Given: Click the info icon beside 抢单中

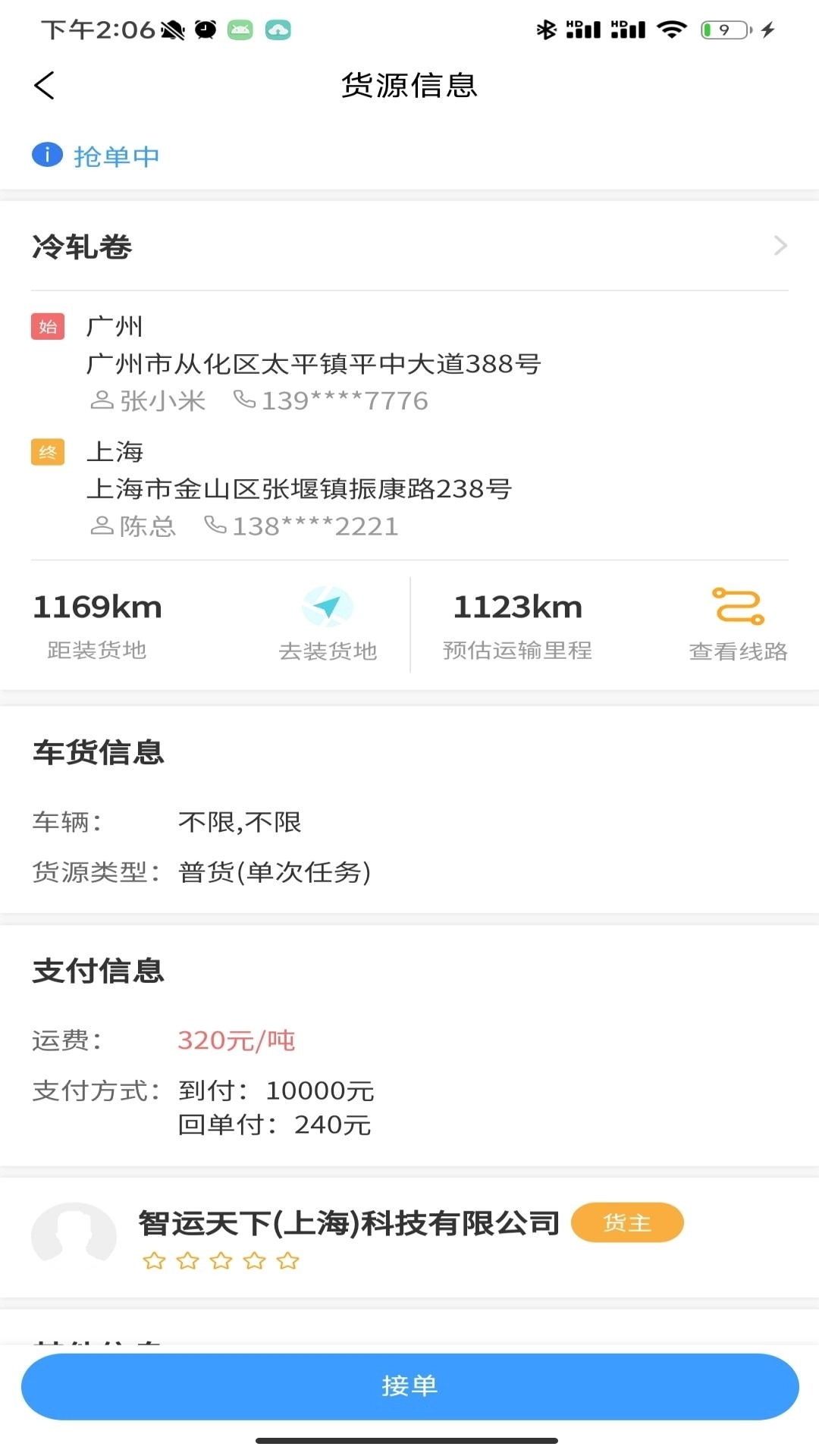Looking at the screenshot, I should [47, 155].
